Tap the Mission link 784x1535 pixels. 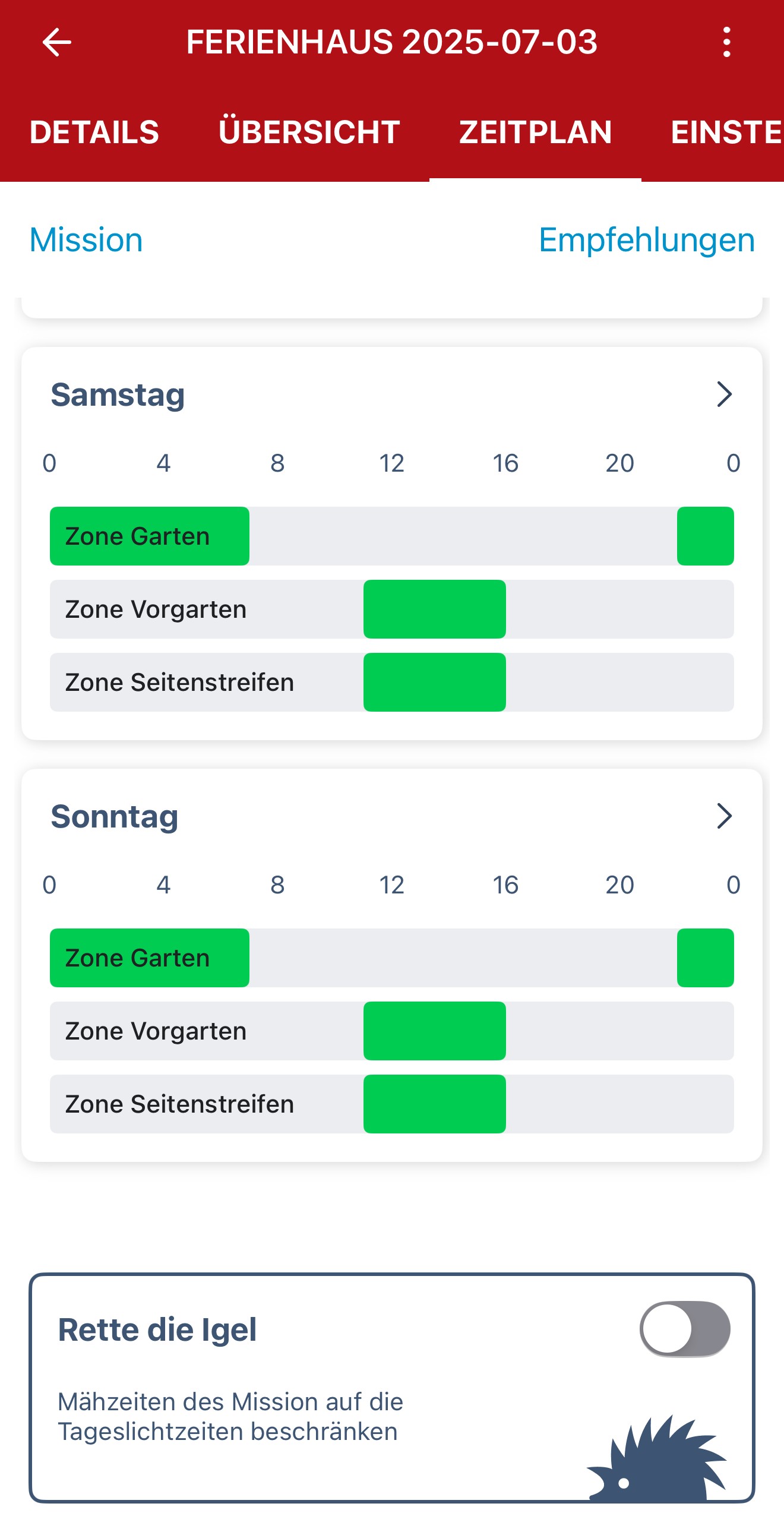86,239
